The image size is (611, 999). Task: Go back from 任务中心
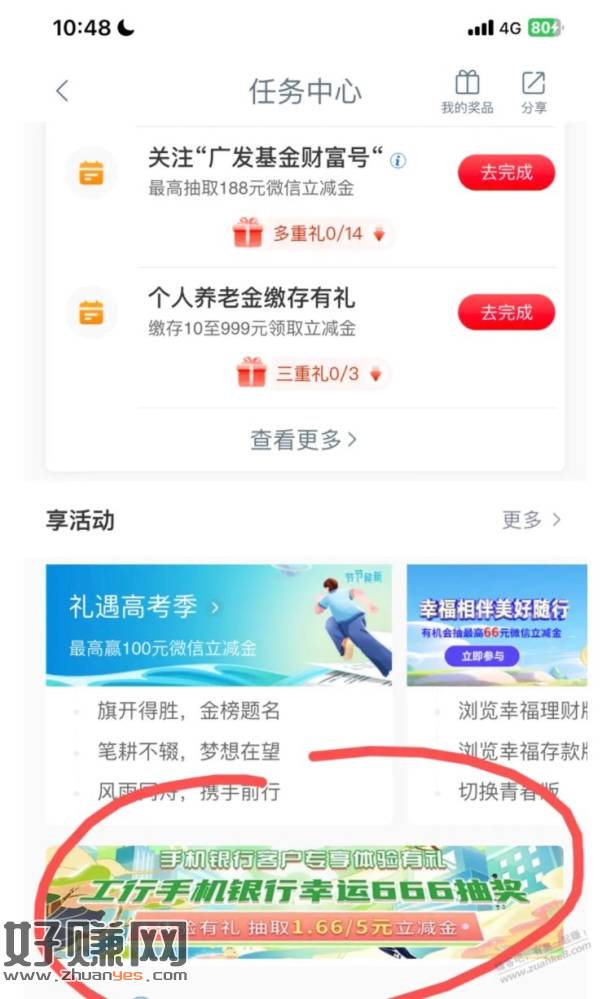[62, 91]
